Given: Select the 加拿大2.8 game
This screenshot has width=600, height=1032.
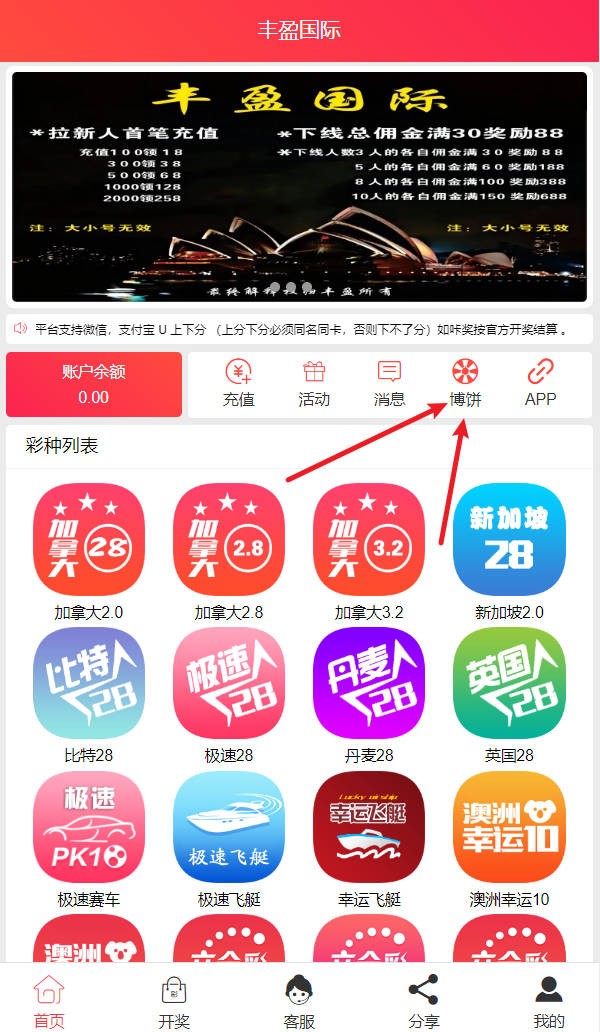Looking at the screenshot, I should tap(229, 540).
